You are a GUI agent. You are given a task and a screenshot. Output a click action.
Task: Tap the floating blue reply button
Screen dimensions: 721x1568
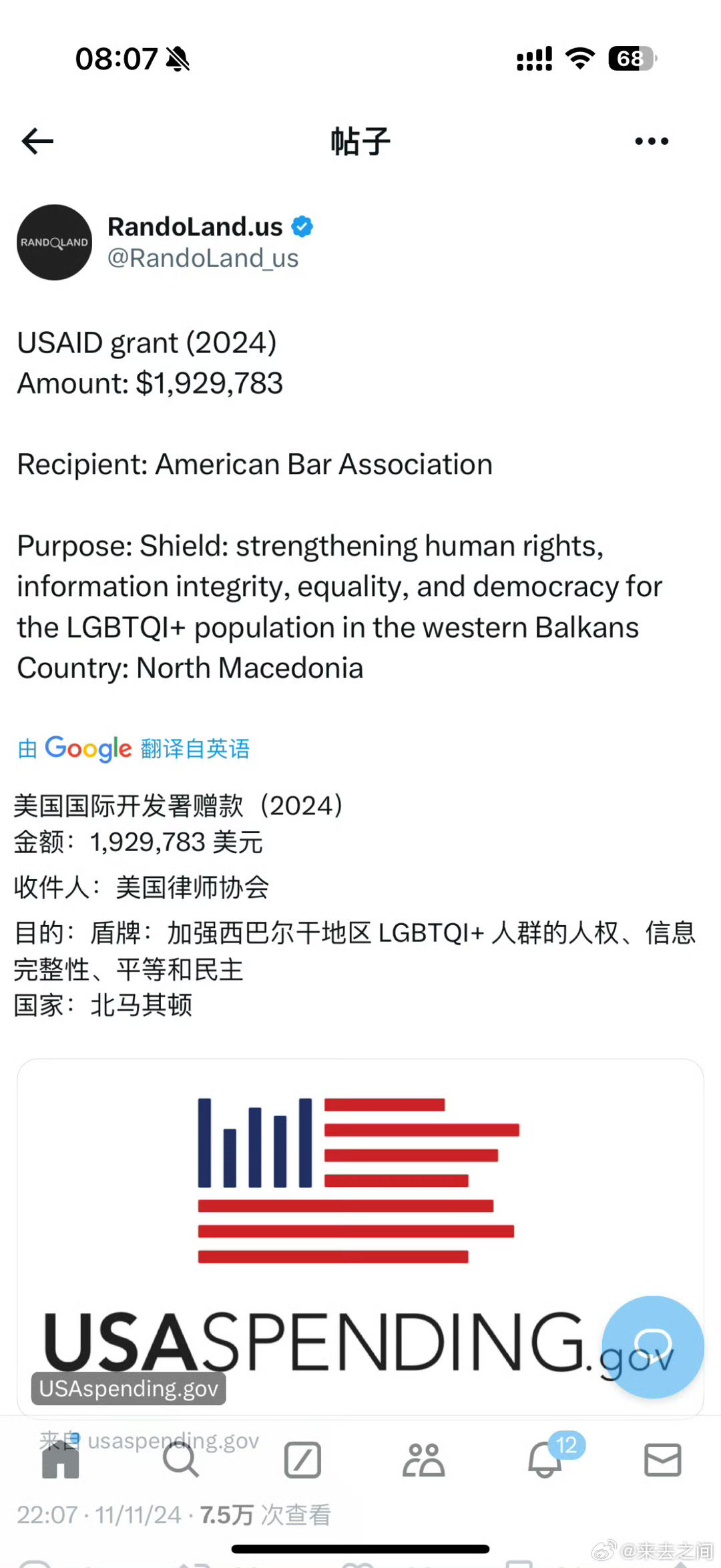point(652,1346)
